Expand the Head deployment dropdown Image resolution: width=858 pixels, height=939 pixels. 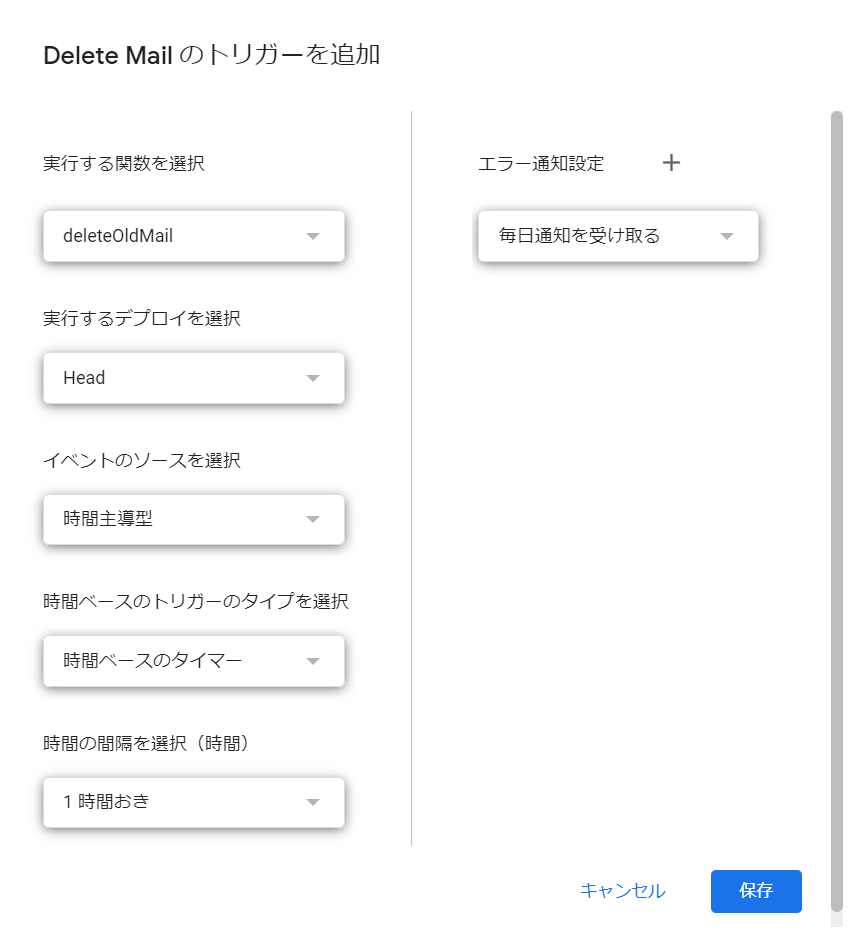(x=194, y=378)
